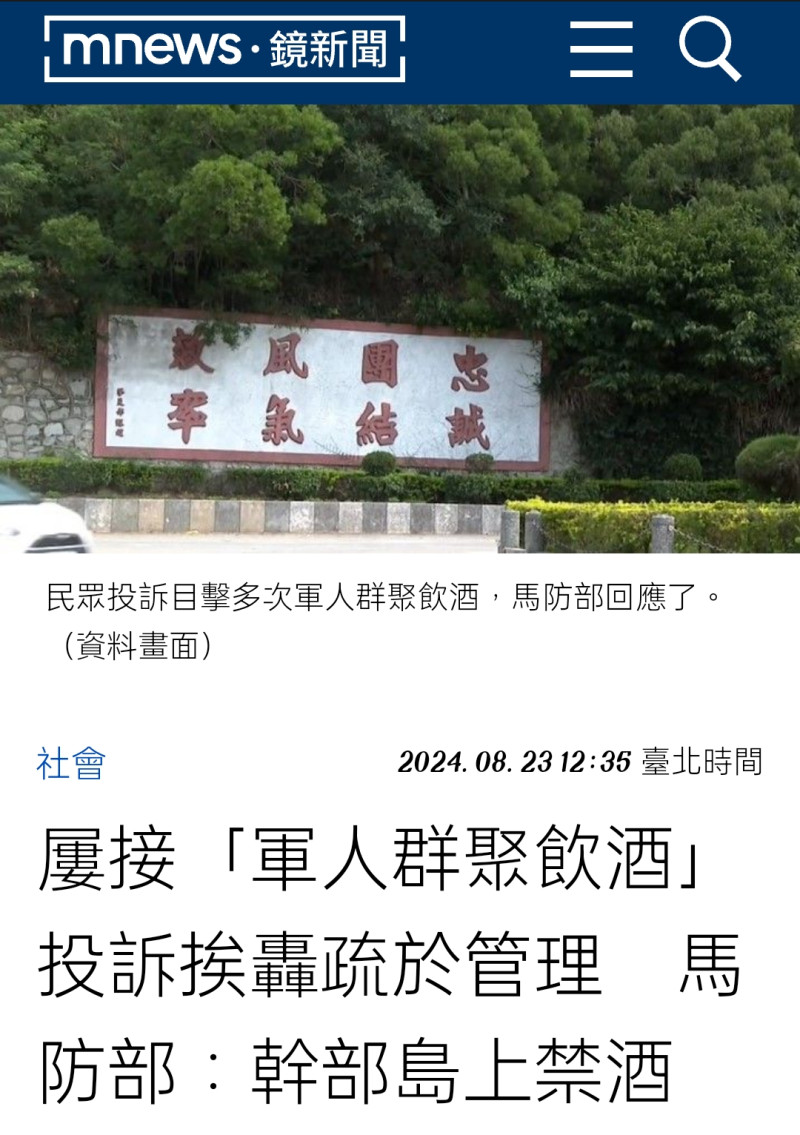This screenshot has height=1135, width=800.
Task: Open the search magnifier icon
Action: 709,49
